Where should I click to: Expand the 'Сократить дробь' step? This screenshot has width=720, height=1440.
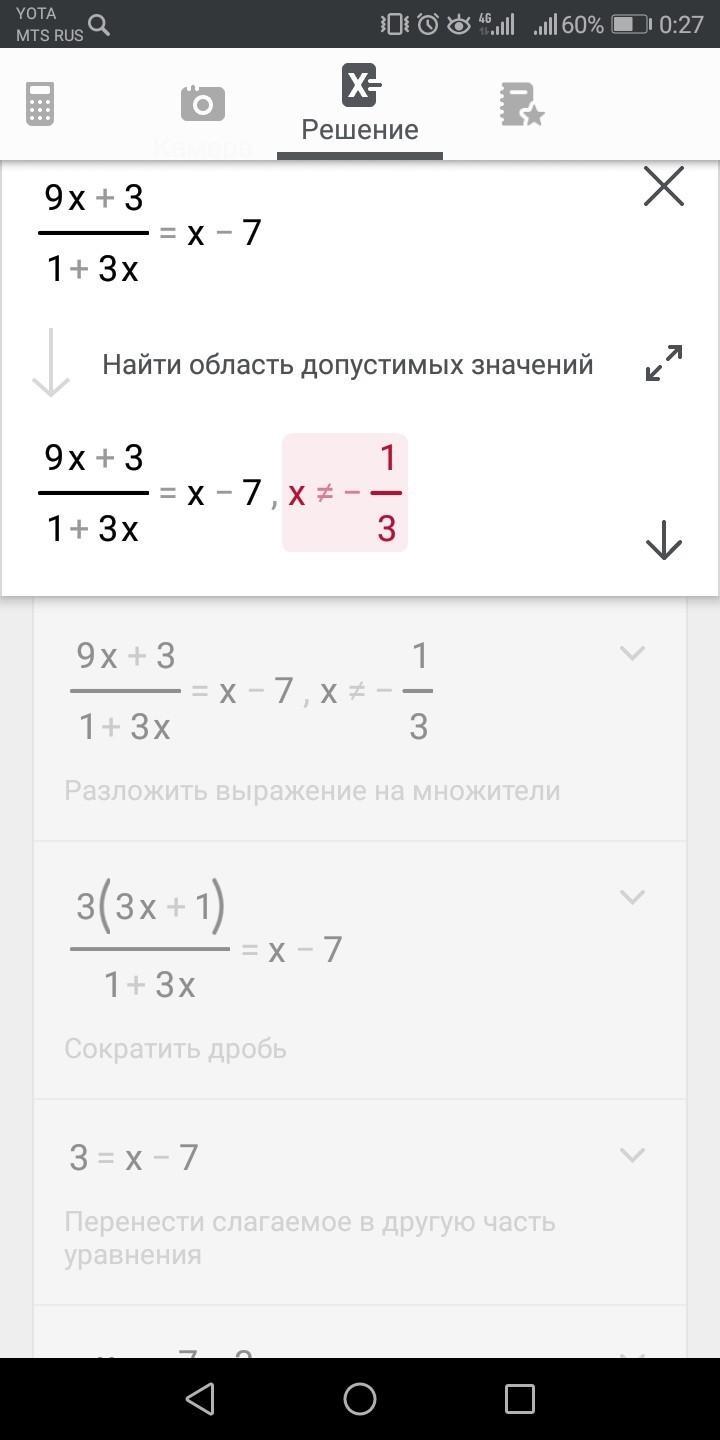[632, 897]
